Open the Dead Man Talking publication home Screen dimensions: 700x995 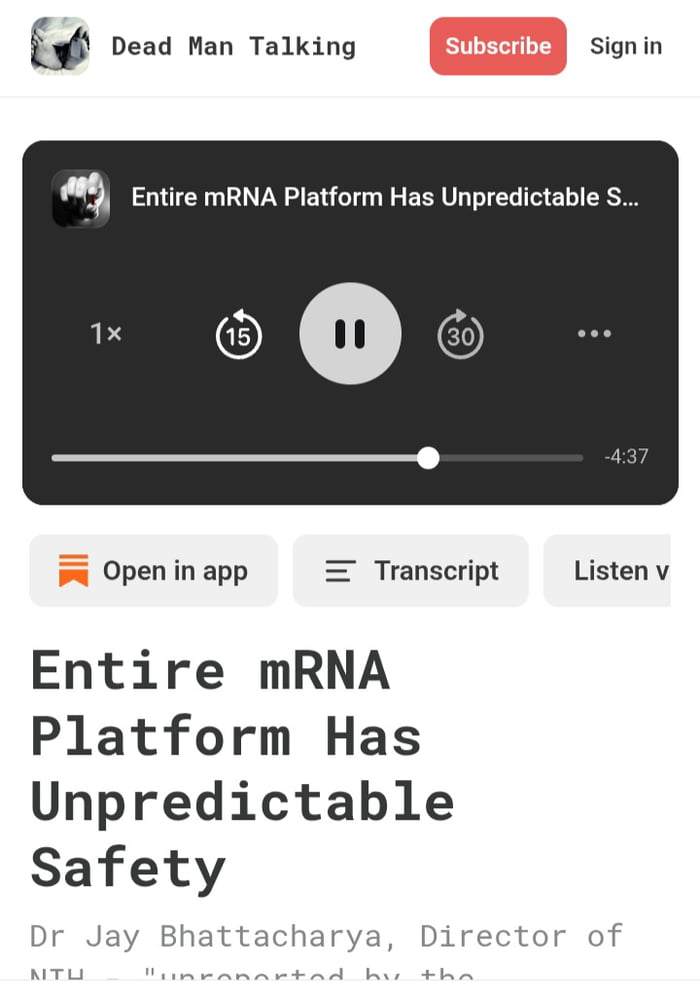click(x=232, y=46)
